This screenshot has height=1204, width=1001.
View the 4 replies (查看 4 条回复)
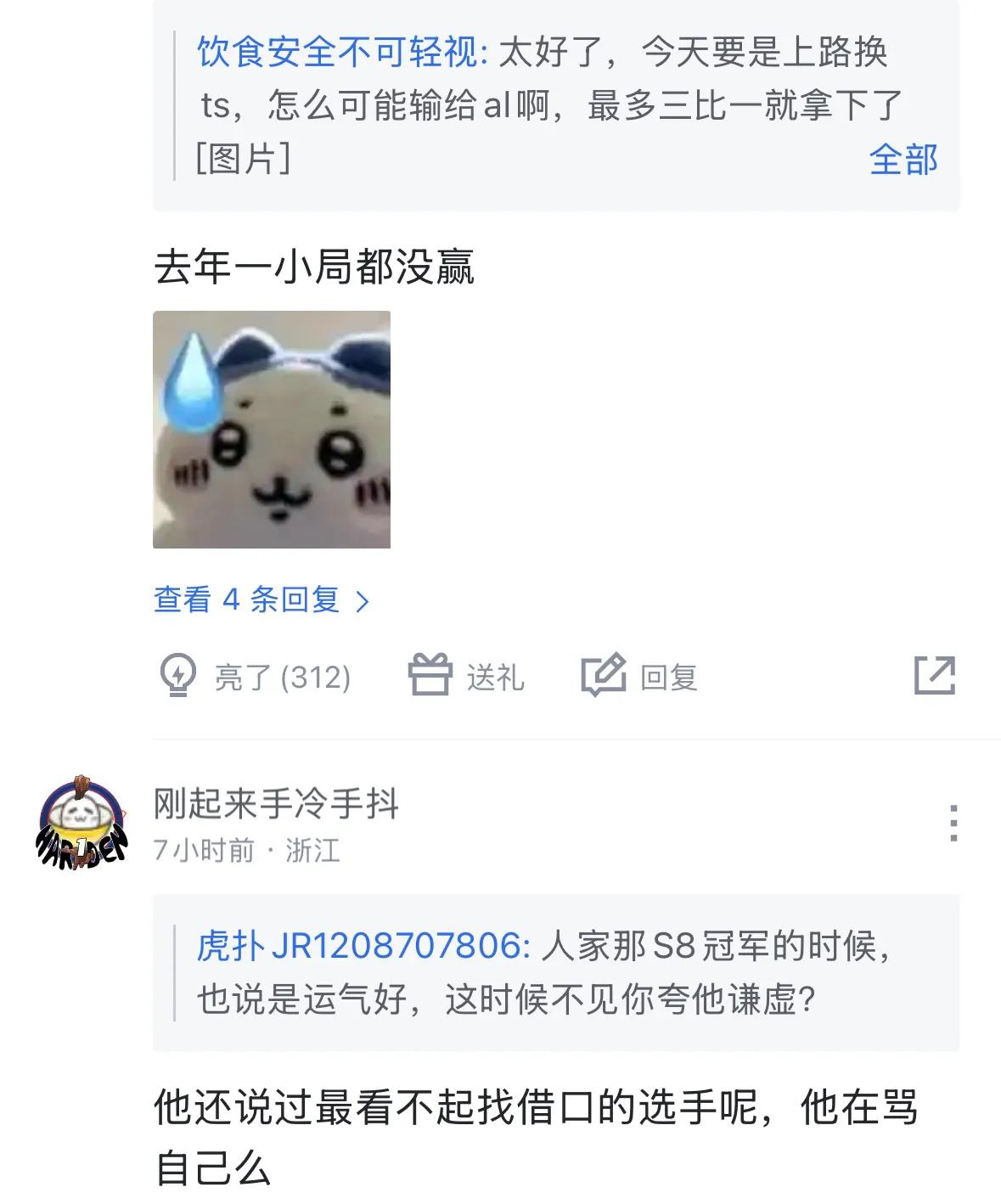[261, 599]
